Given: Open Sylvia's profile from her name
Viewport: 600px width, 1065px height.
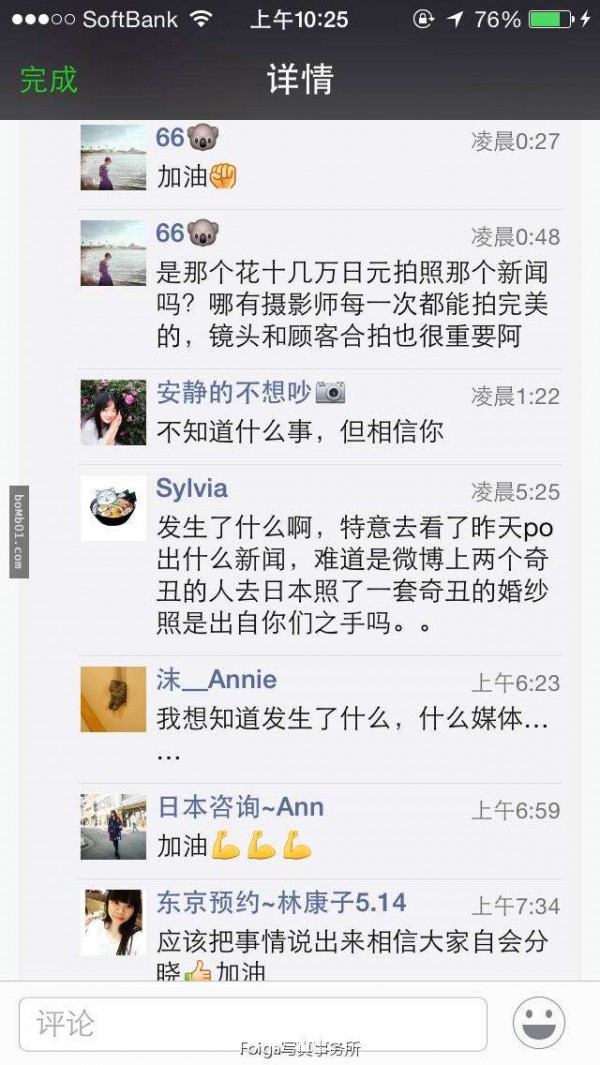Looking at the screenshot, I should click(x=192, y=489).
